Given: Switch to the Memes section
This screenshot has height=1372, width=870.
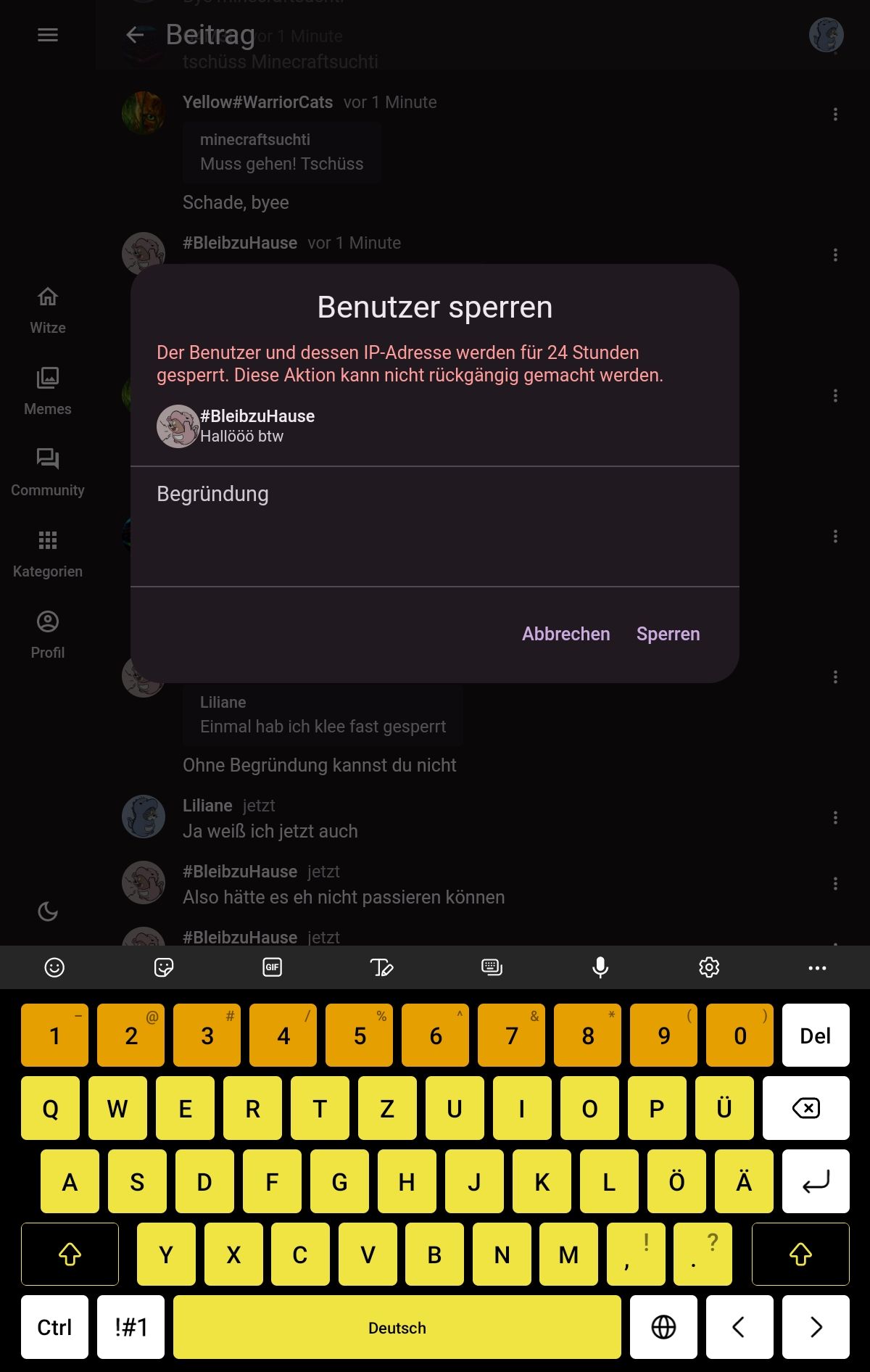Looking at the screenshot, I should point(48,390).
